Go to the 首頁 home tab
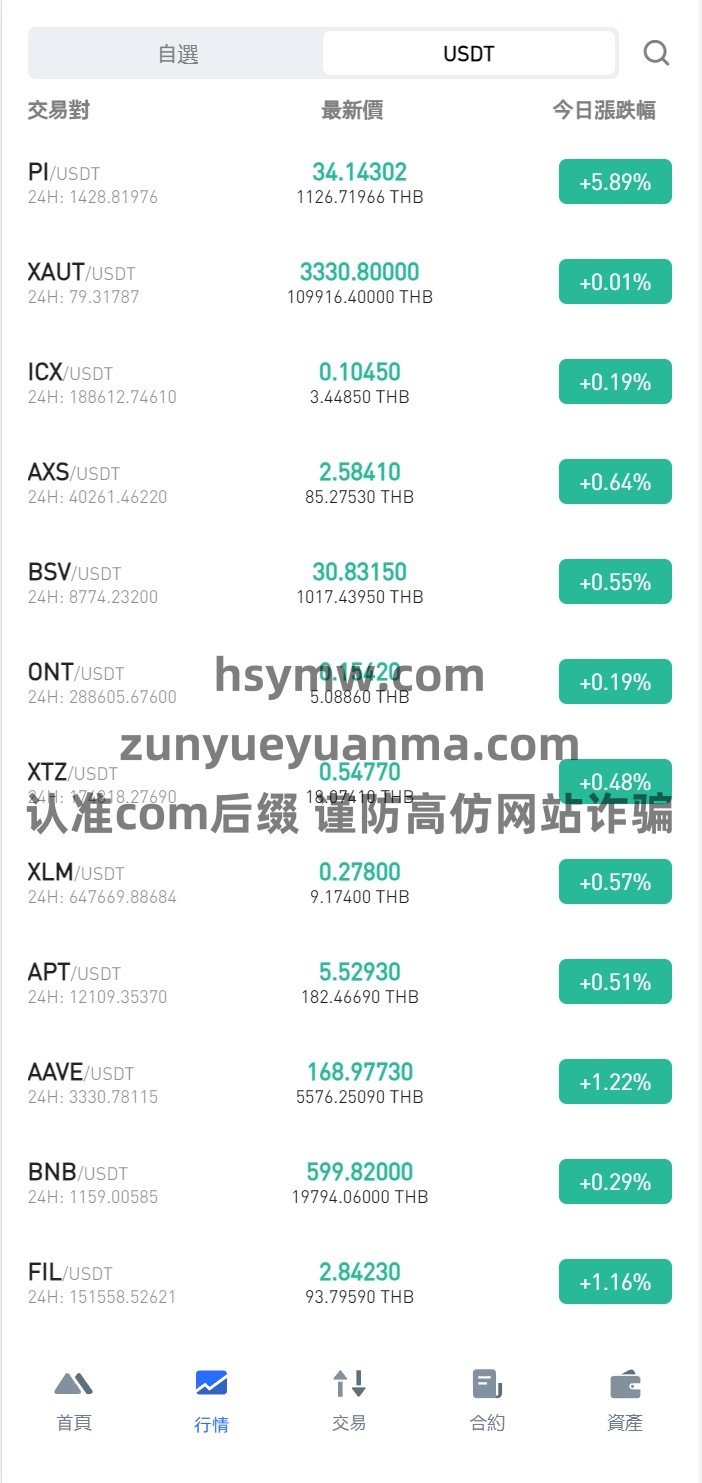This screenshot has width=702, height=1483. [74, 1401]
